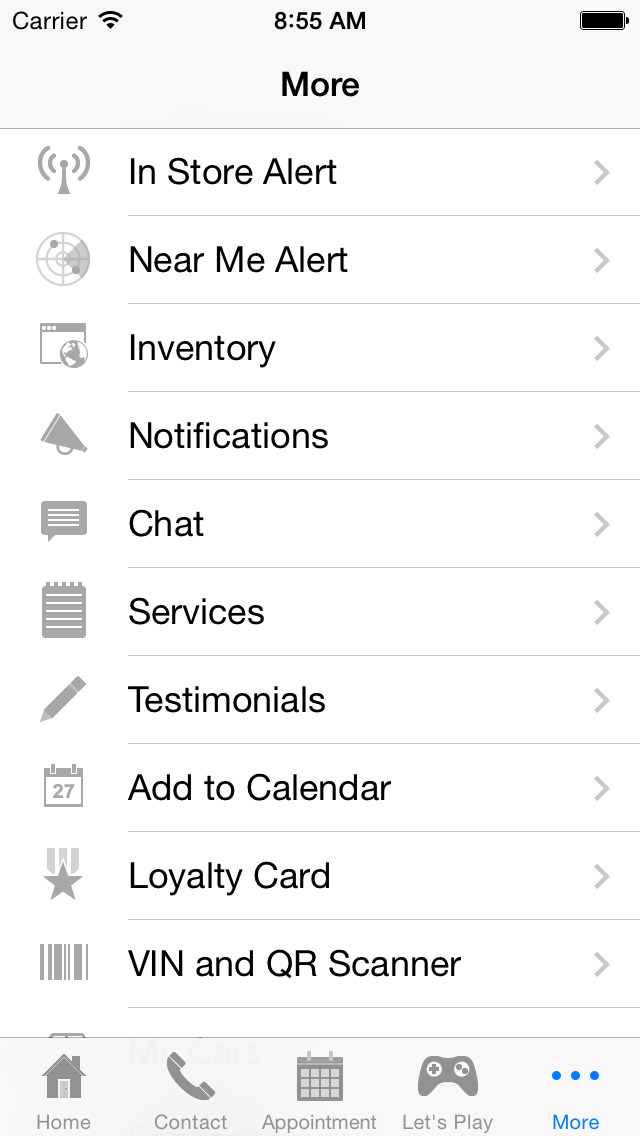Go to Inventory
Screen dimensions: 640x1136
(x=320, y=348)
